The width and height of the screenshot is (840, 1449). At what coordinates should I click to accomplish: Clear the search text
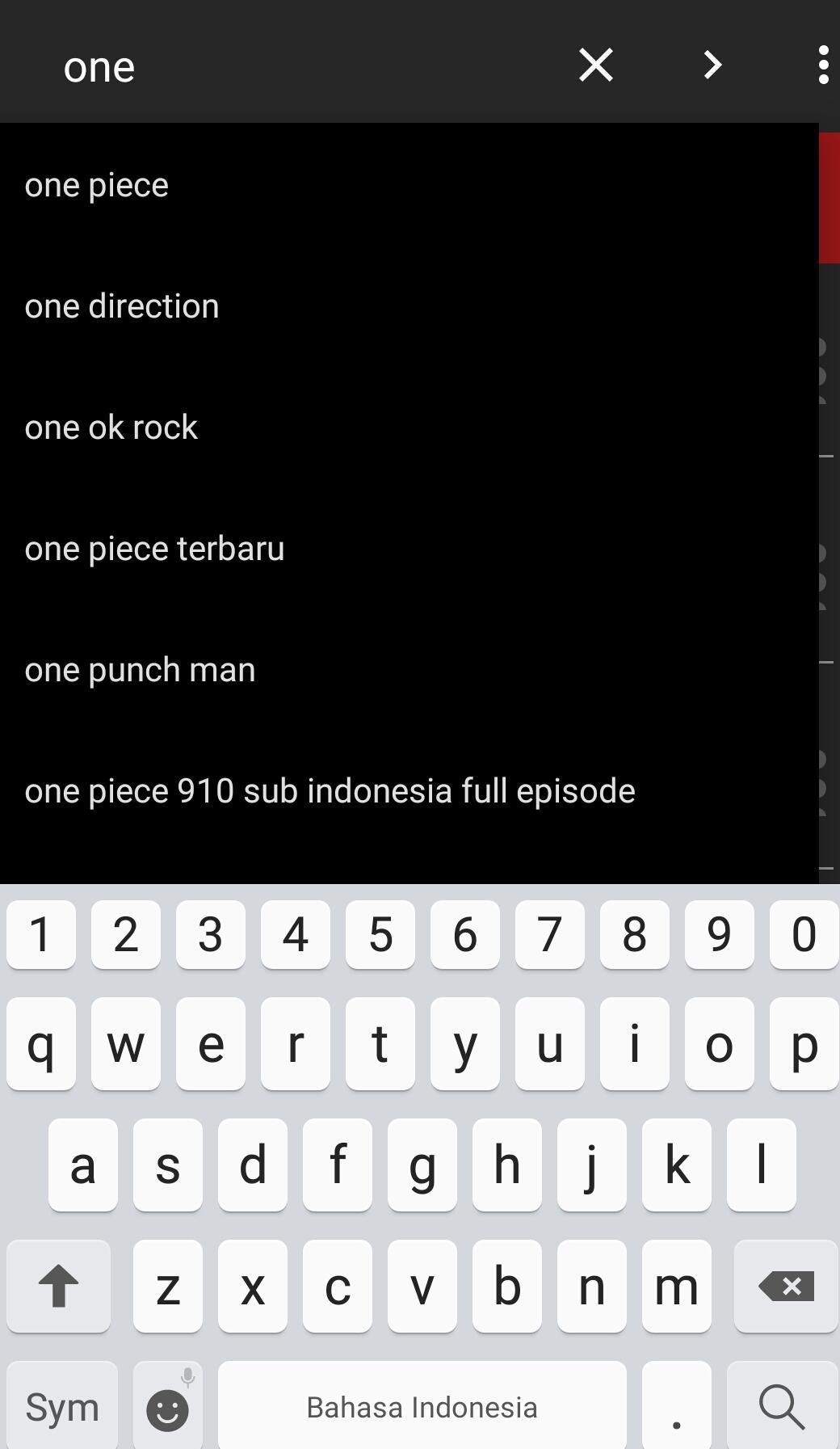[x=596, y=65]
